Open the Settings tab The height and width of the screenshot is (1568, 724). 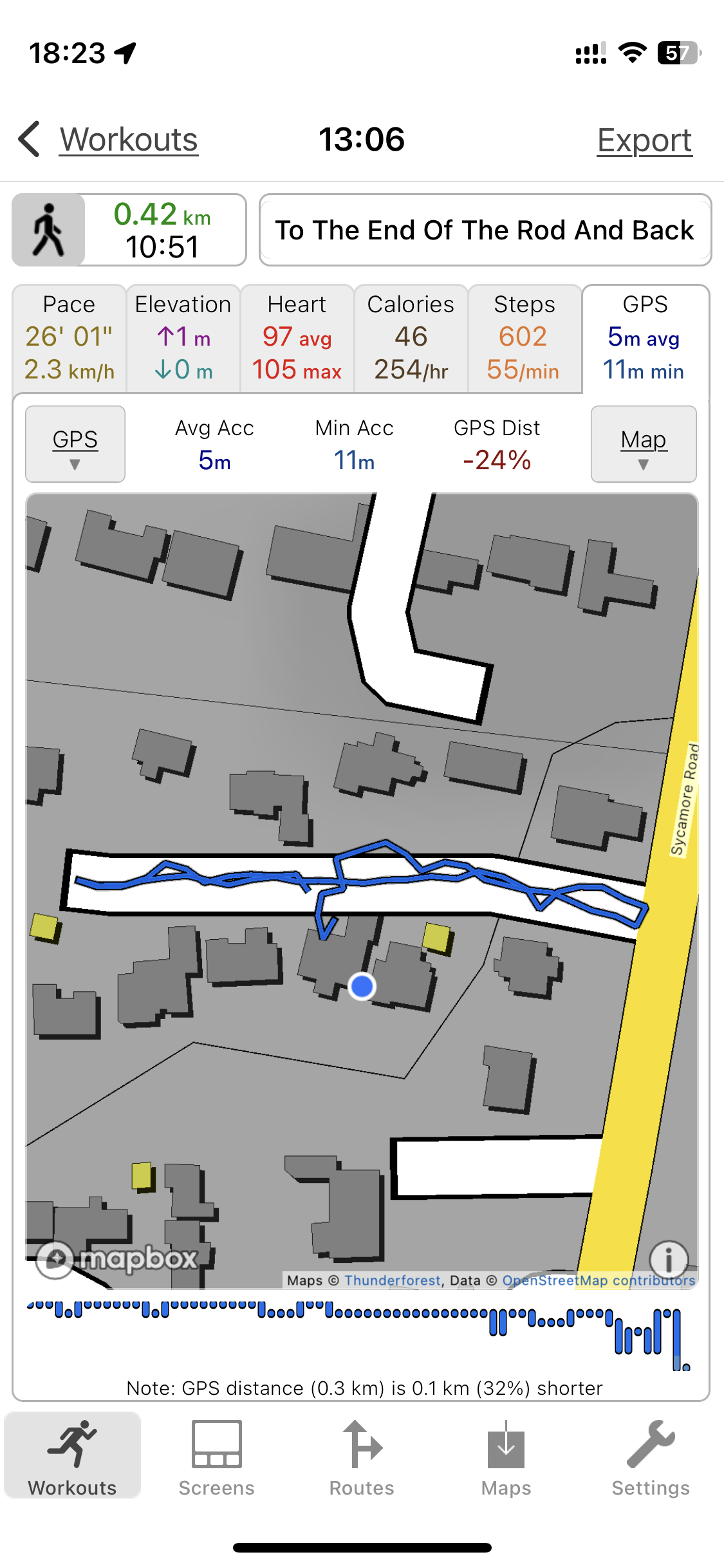[651, 1458]
